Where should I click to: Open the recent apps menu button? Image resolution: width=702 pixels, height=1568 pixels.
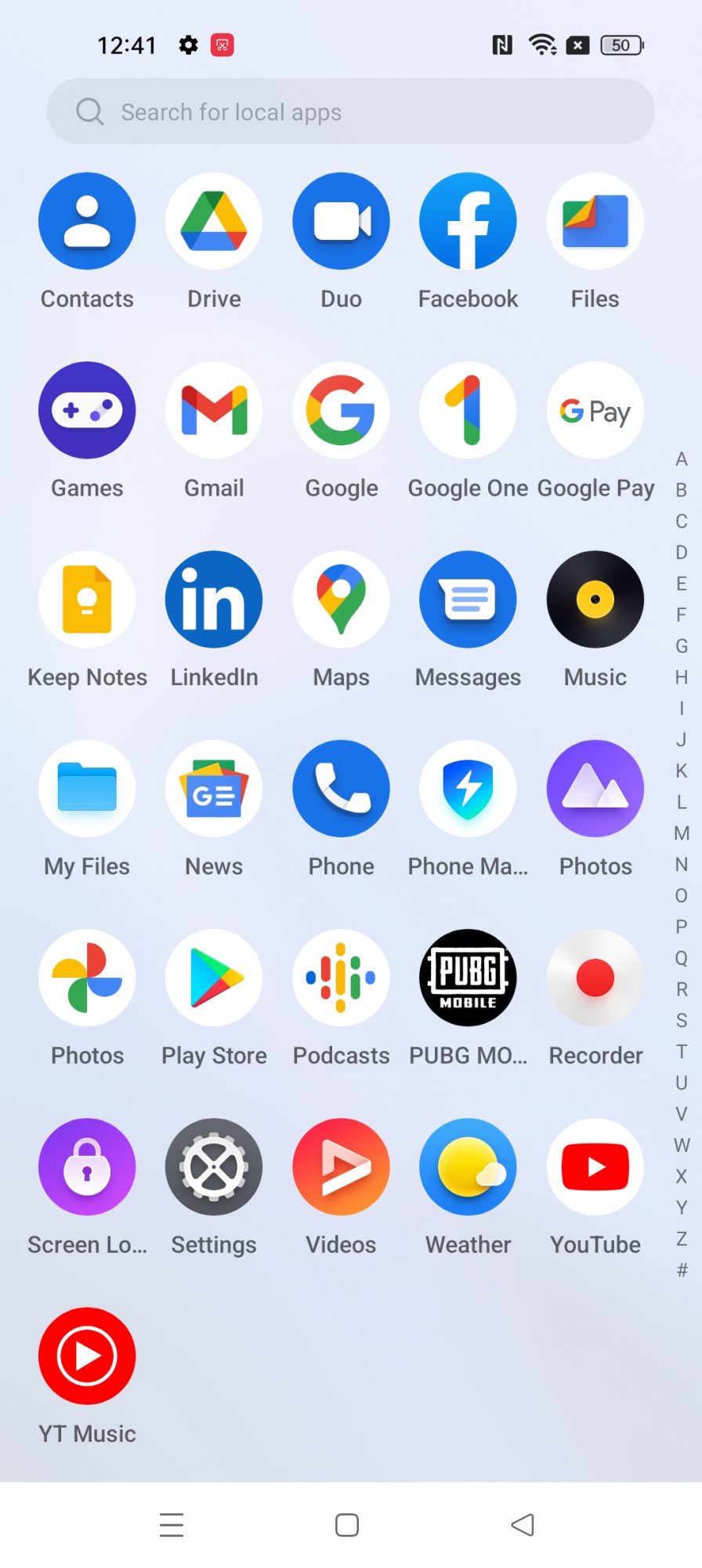click(172, 1525)
